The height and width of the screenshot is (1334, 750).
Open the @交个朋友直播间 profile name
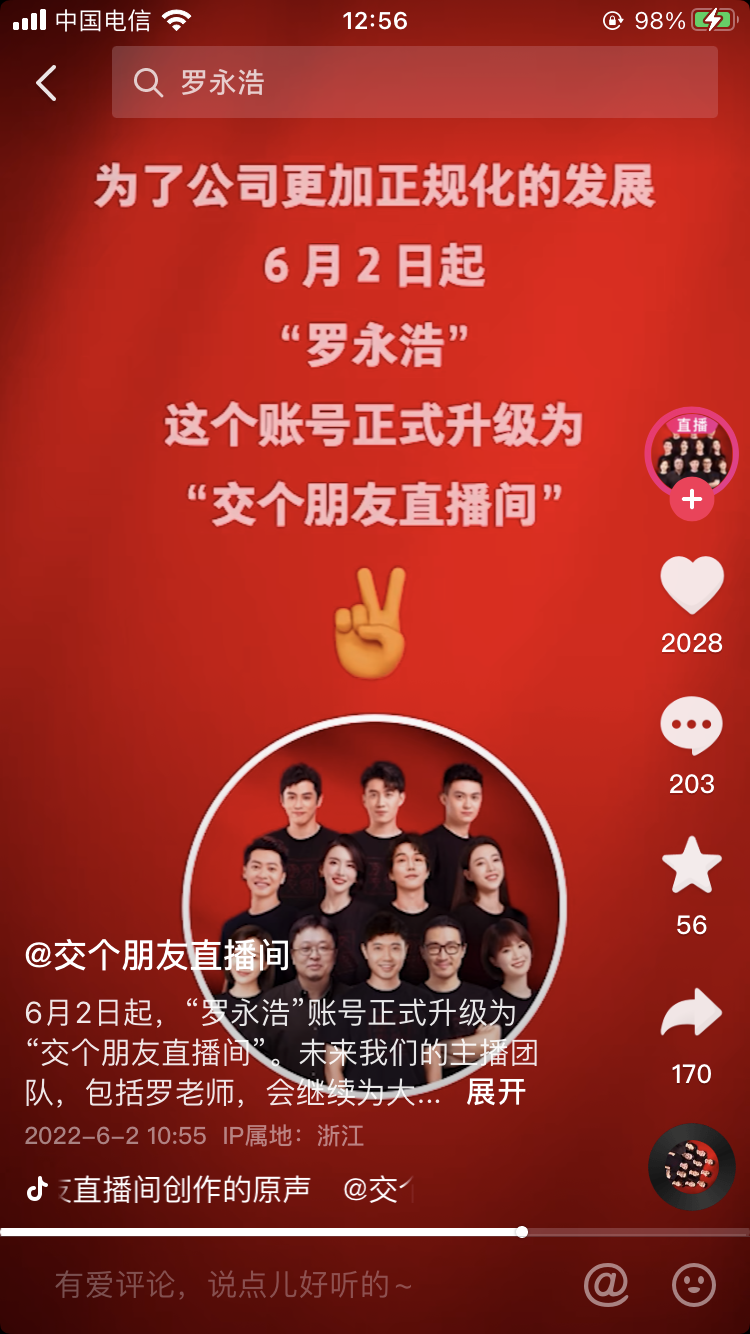click(x=157, y=955)
